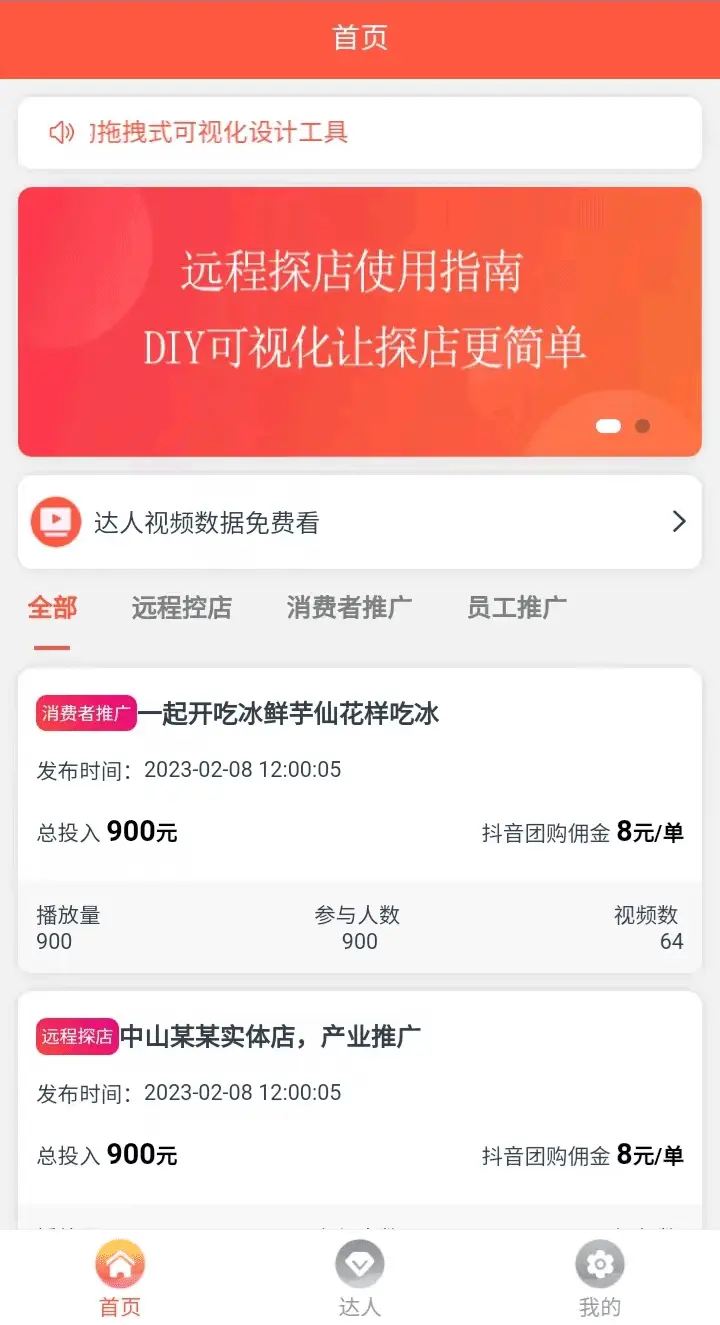Go to 首页 in bottom navigation
This screenshot has width=720, height=1325.
point(120,1278)
